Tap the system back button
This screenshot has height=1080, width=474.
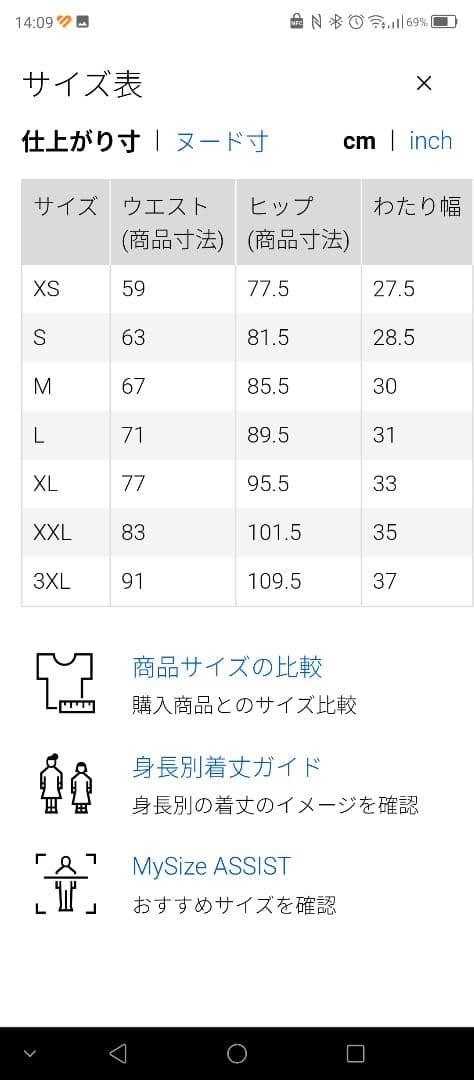118,1052
